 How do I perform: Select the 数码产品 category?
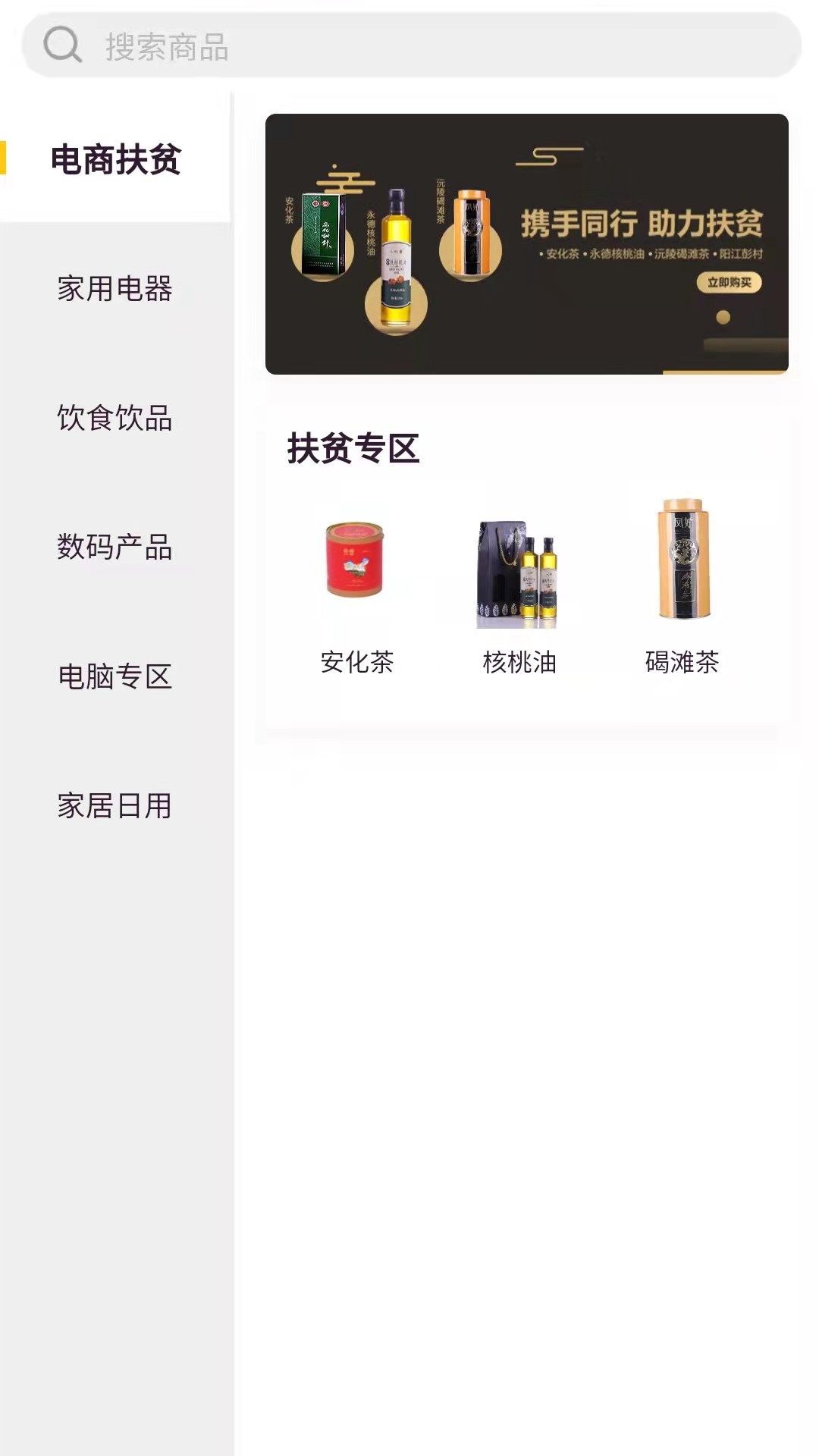click(115, 548)
